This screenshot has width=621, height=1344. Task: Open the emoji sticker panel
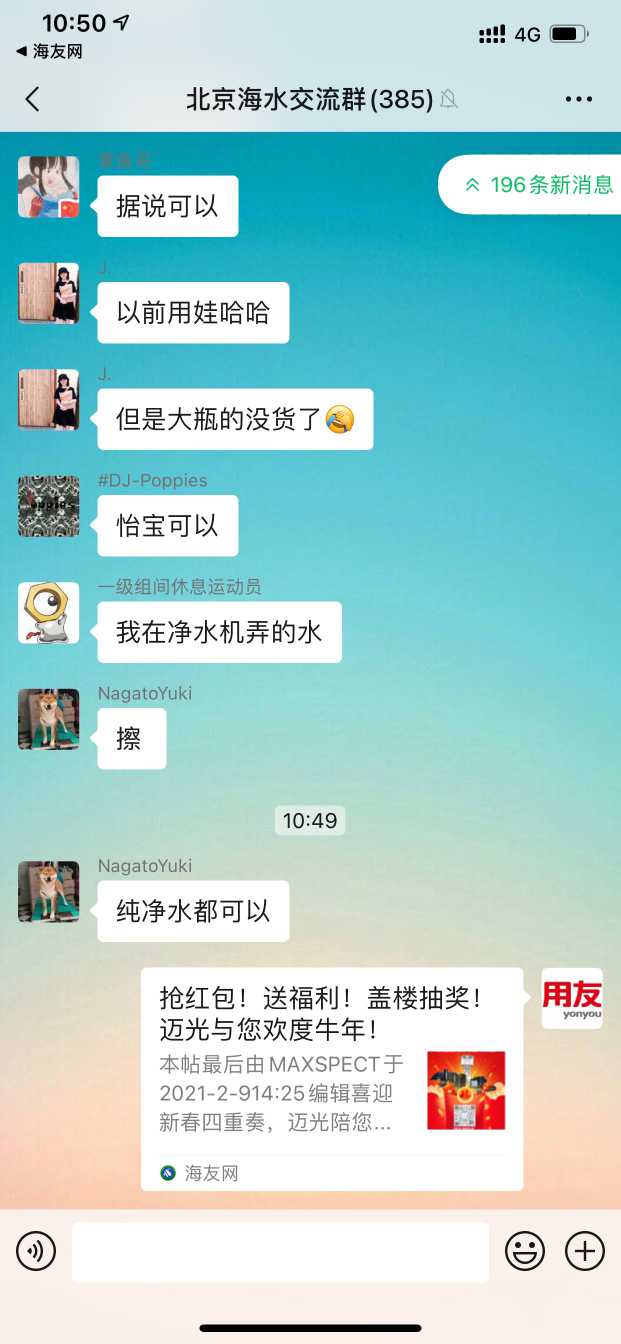coord(525,1251)
